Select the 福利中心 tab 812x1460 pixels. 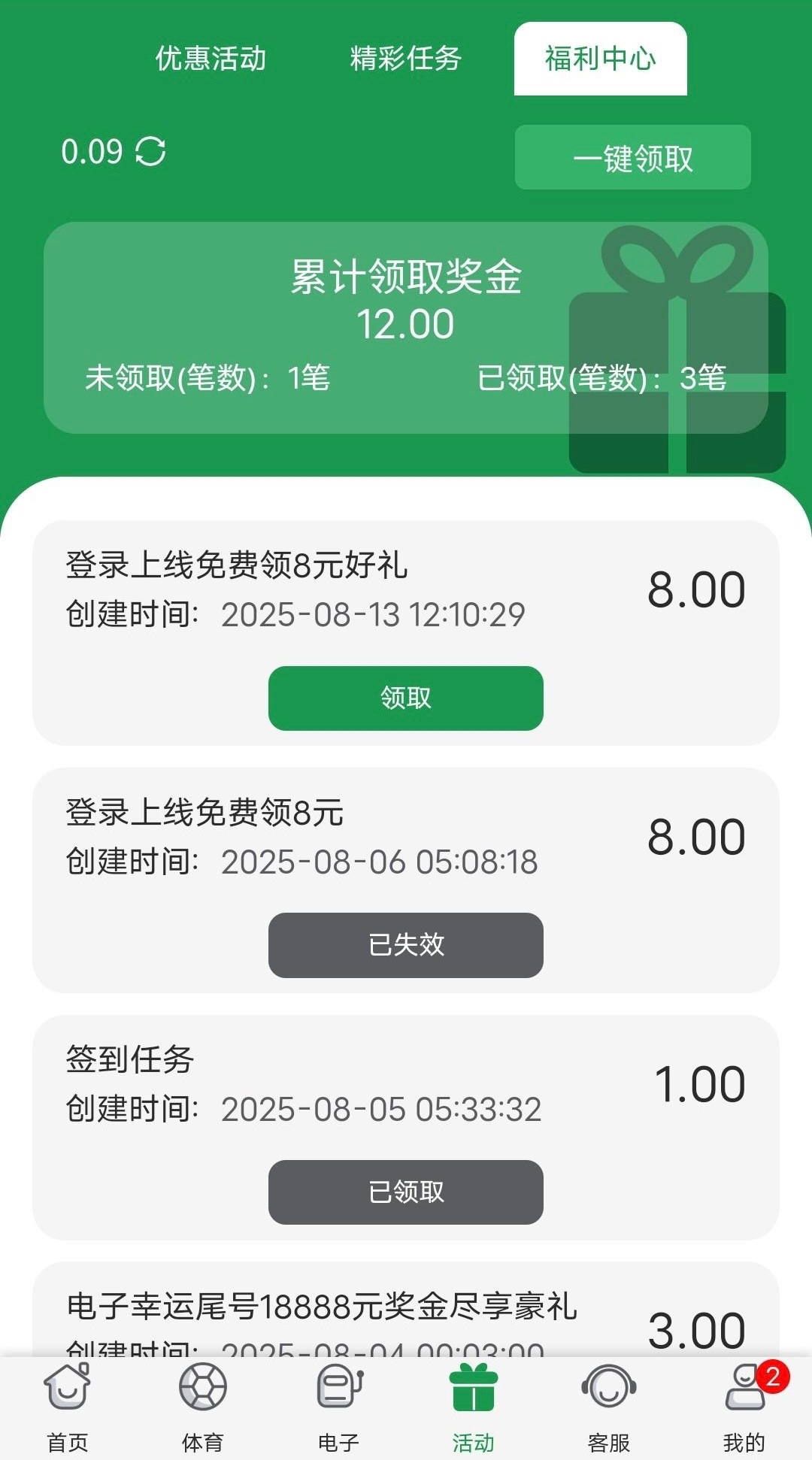[600, 59]
